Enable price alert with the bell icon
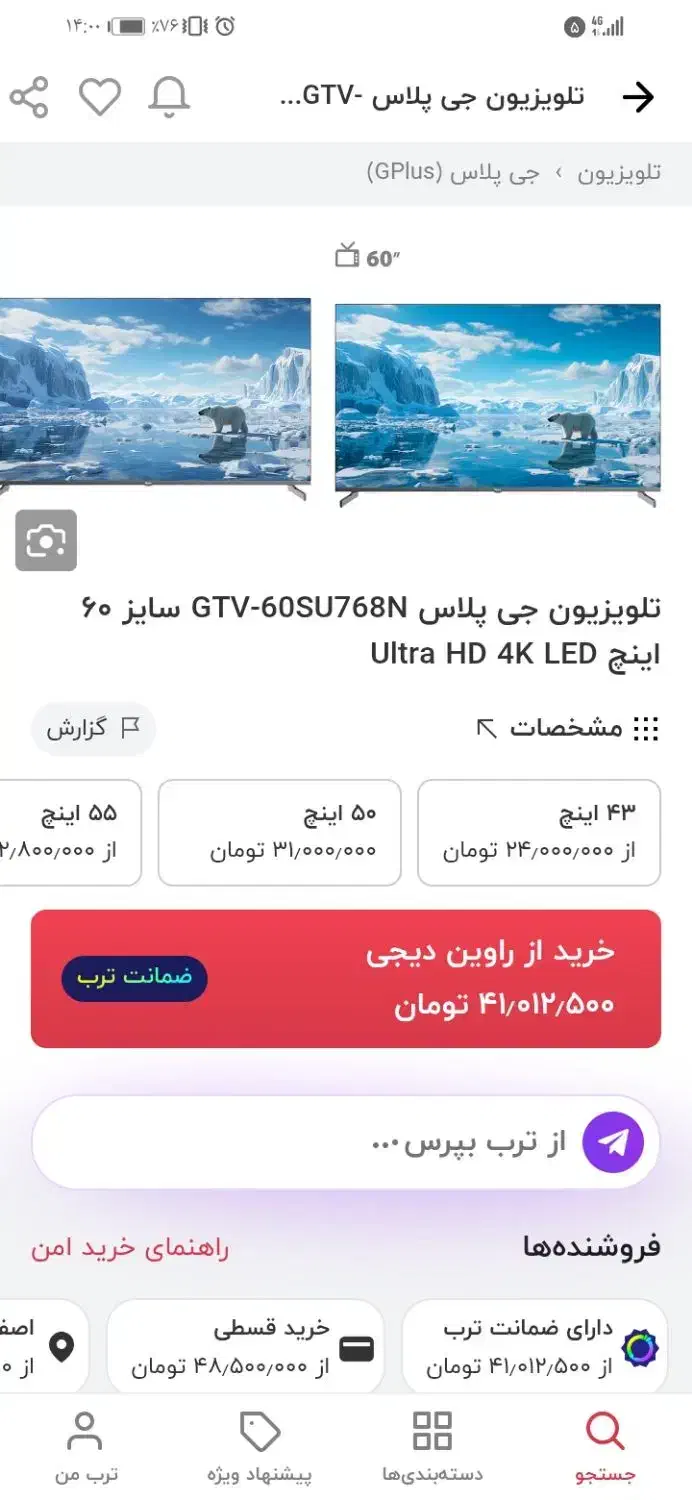 [x=169, y=97]
